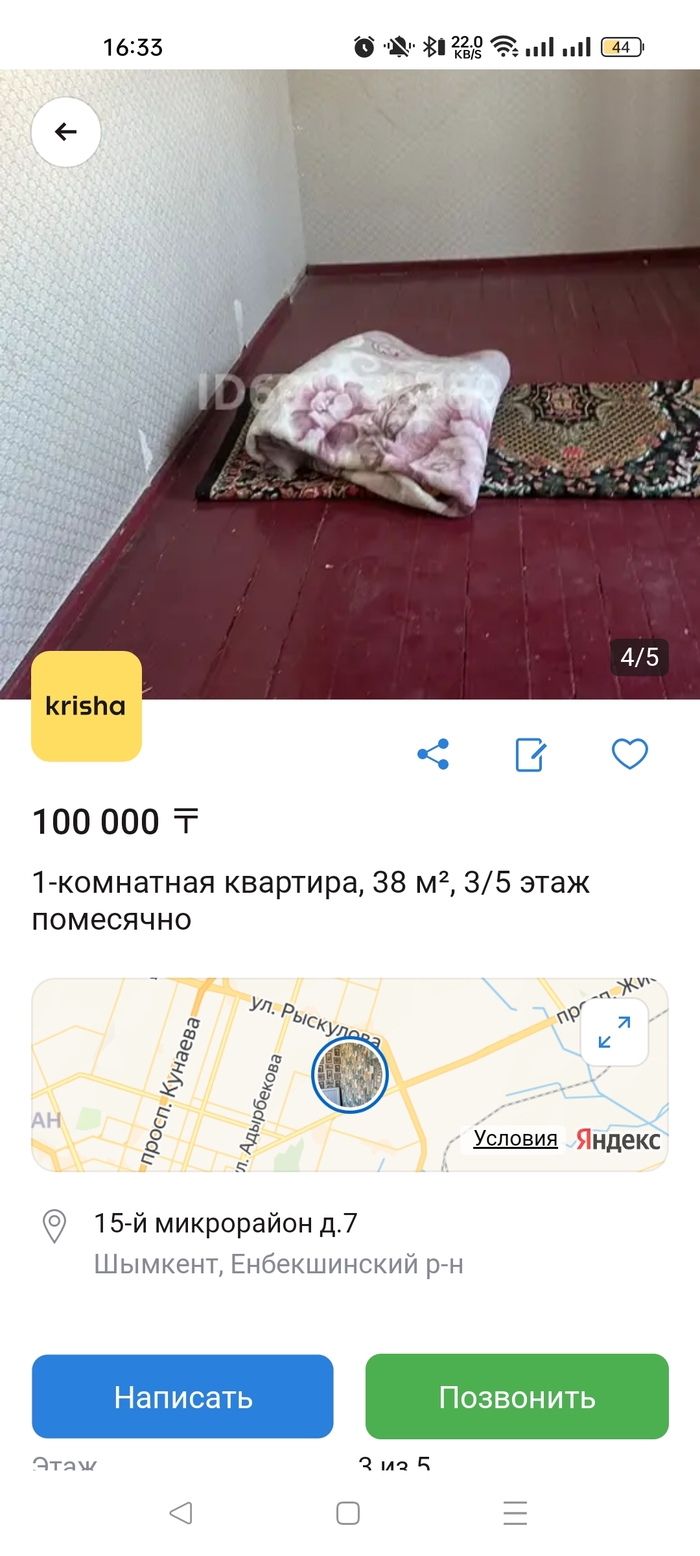
Task: Share this apartment listing
Action: pyautogui.click(x=433, y=754)
